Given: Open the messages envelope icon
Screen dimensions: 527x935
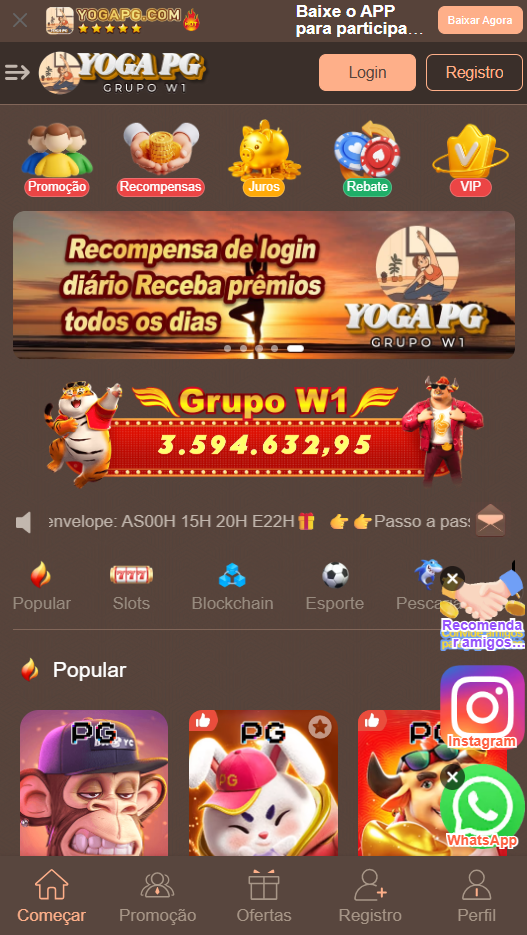Looking at the screenshot, I should click(x=491, y=521).
